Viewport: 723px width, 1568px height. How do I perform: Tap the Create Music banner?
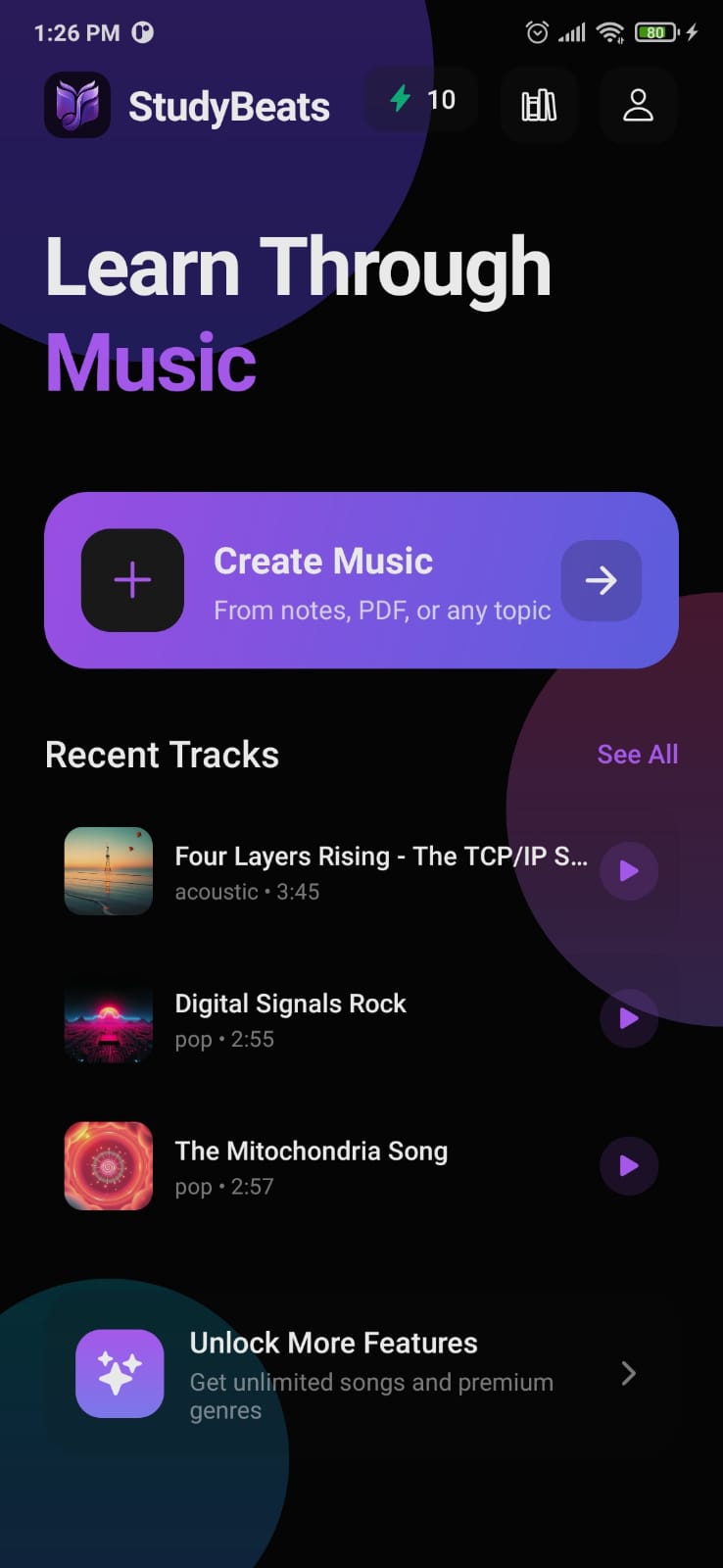point(361,580)
